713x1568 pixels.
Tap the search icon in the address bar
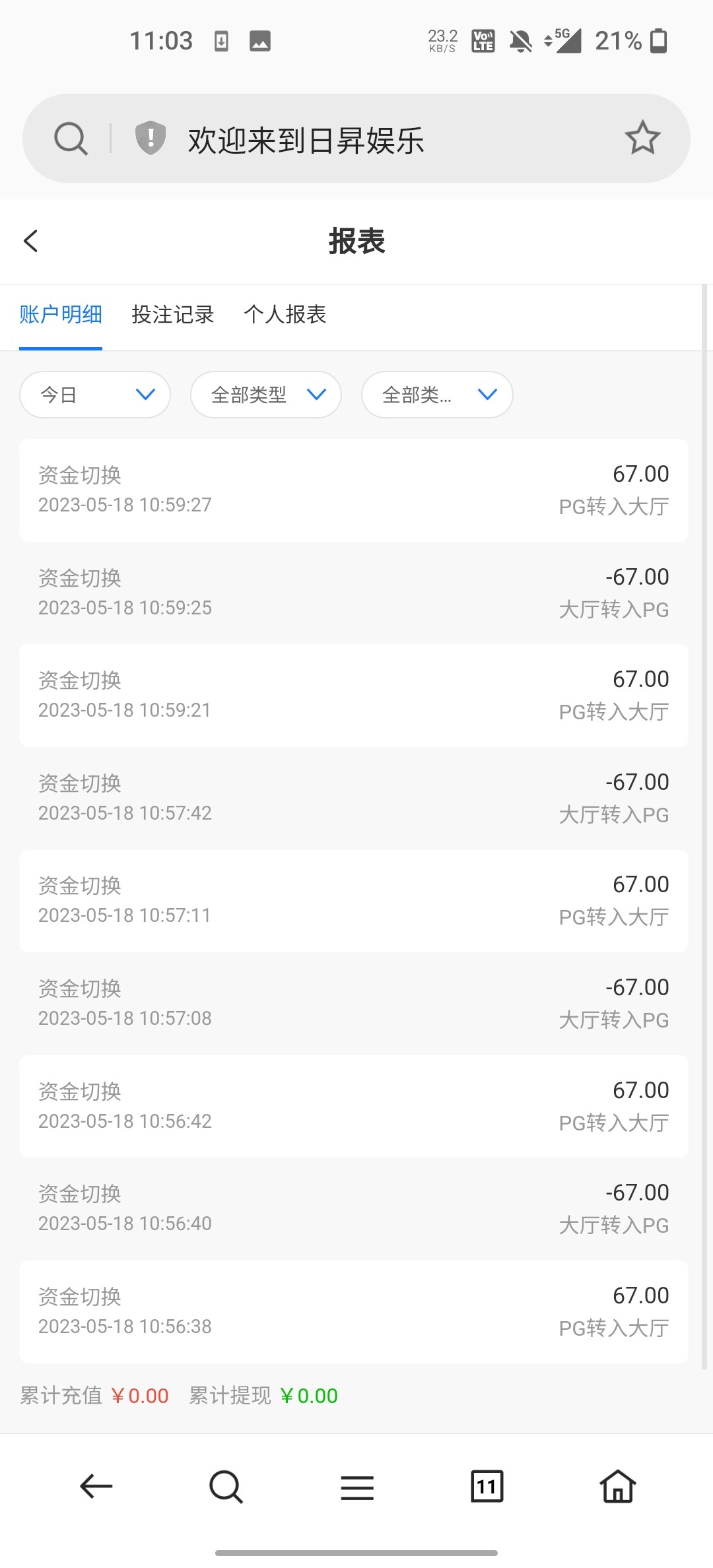coord(71,139)
